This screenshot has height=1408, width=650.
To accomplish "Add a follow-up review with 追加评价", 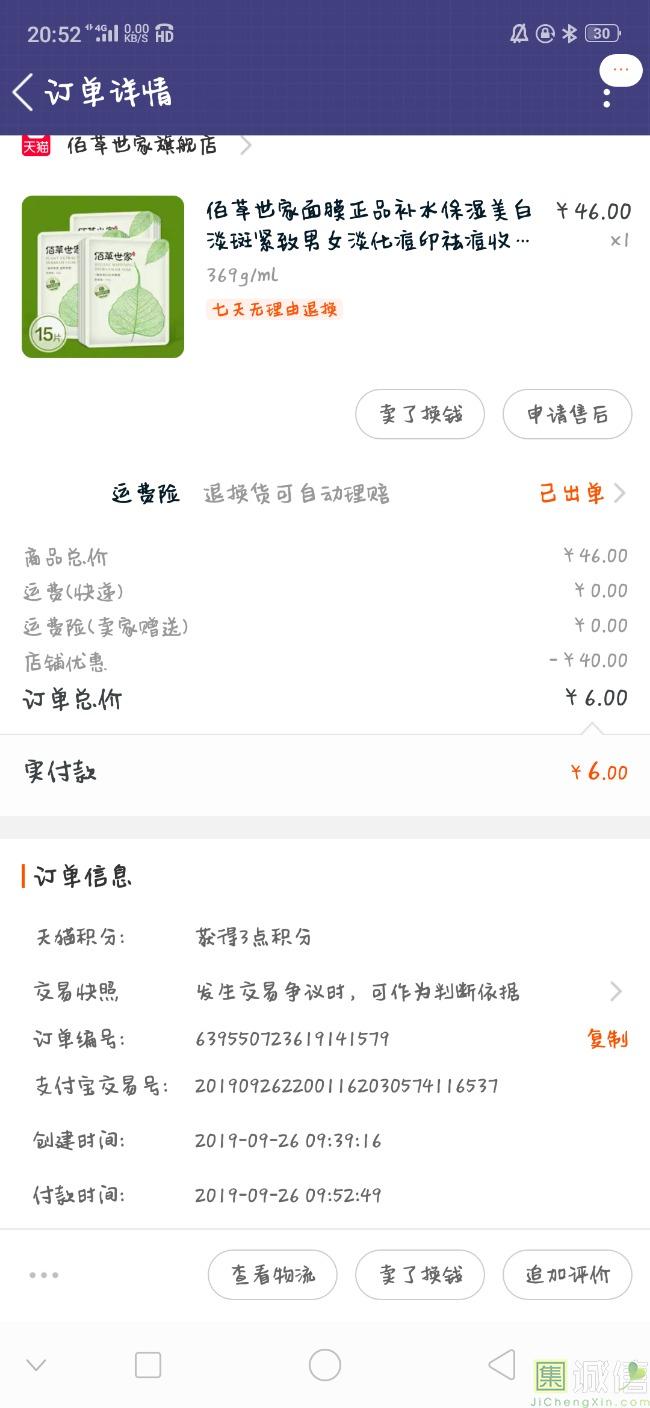I will pos(567,1274).
